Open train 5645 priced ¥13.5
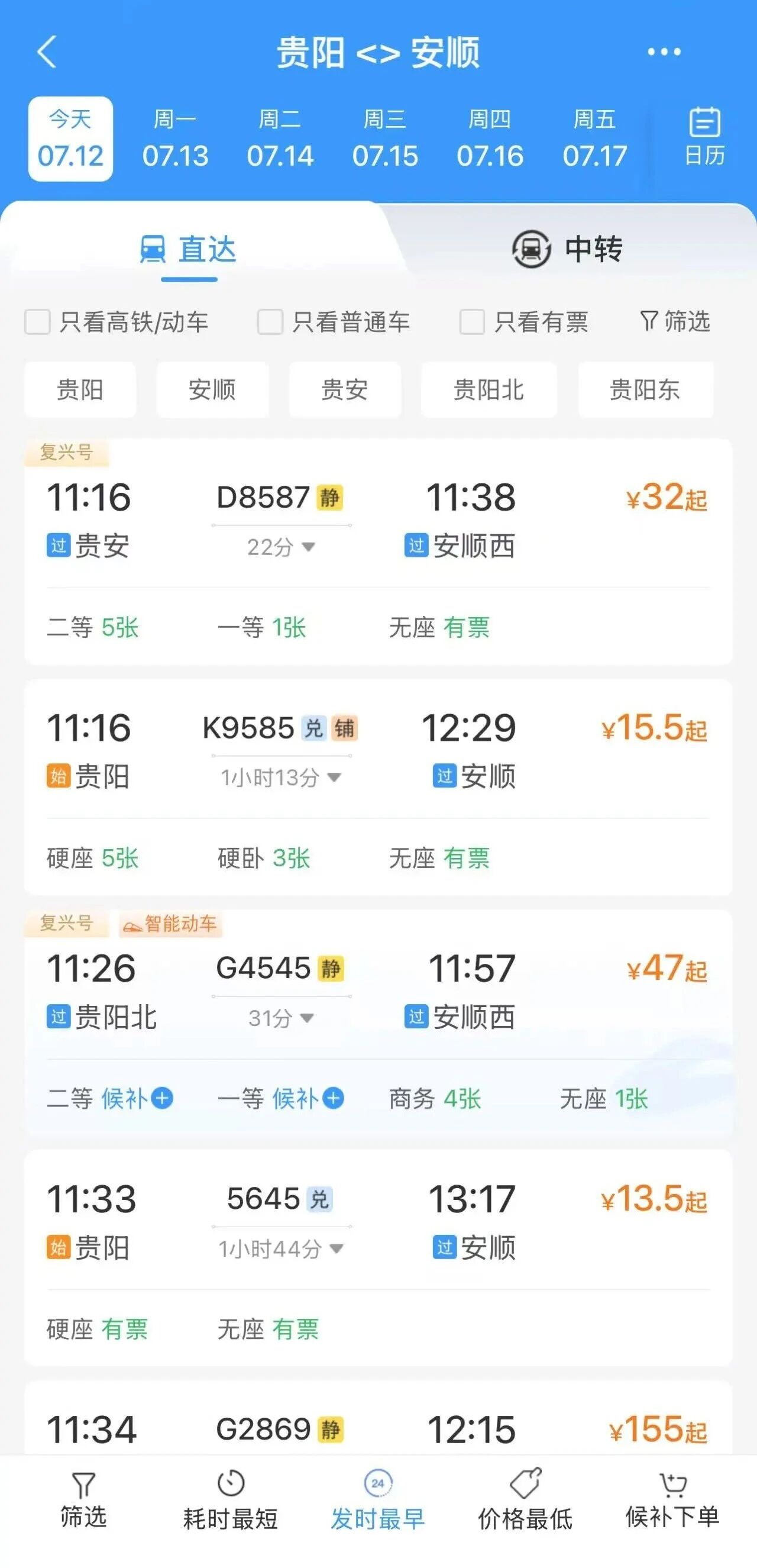This screenshot has width=757, height=1568. coord(378,1257)
